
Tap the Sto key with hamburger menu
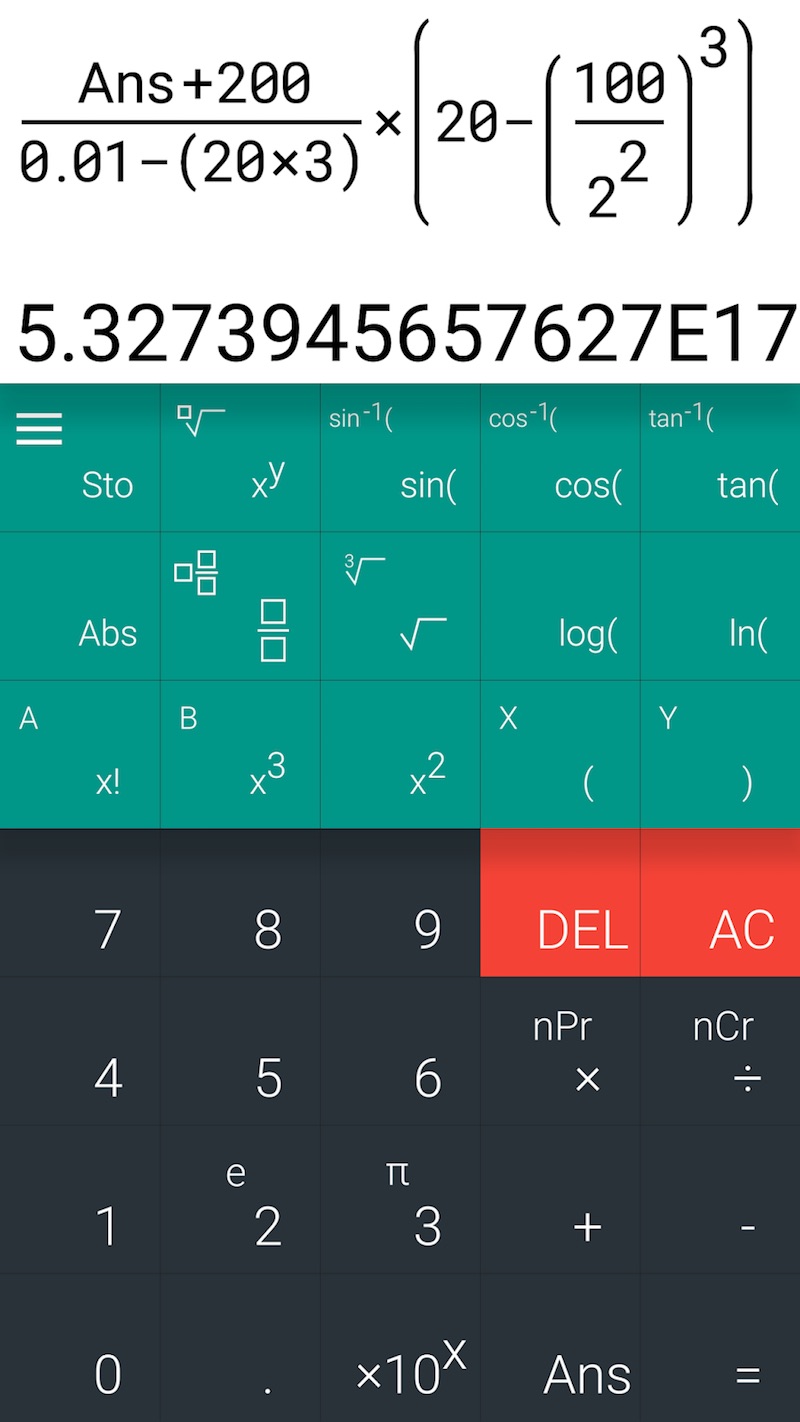80,458
